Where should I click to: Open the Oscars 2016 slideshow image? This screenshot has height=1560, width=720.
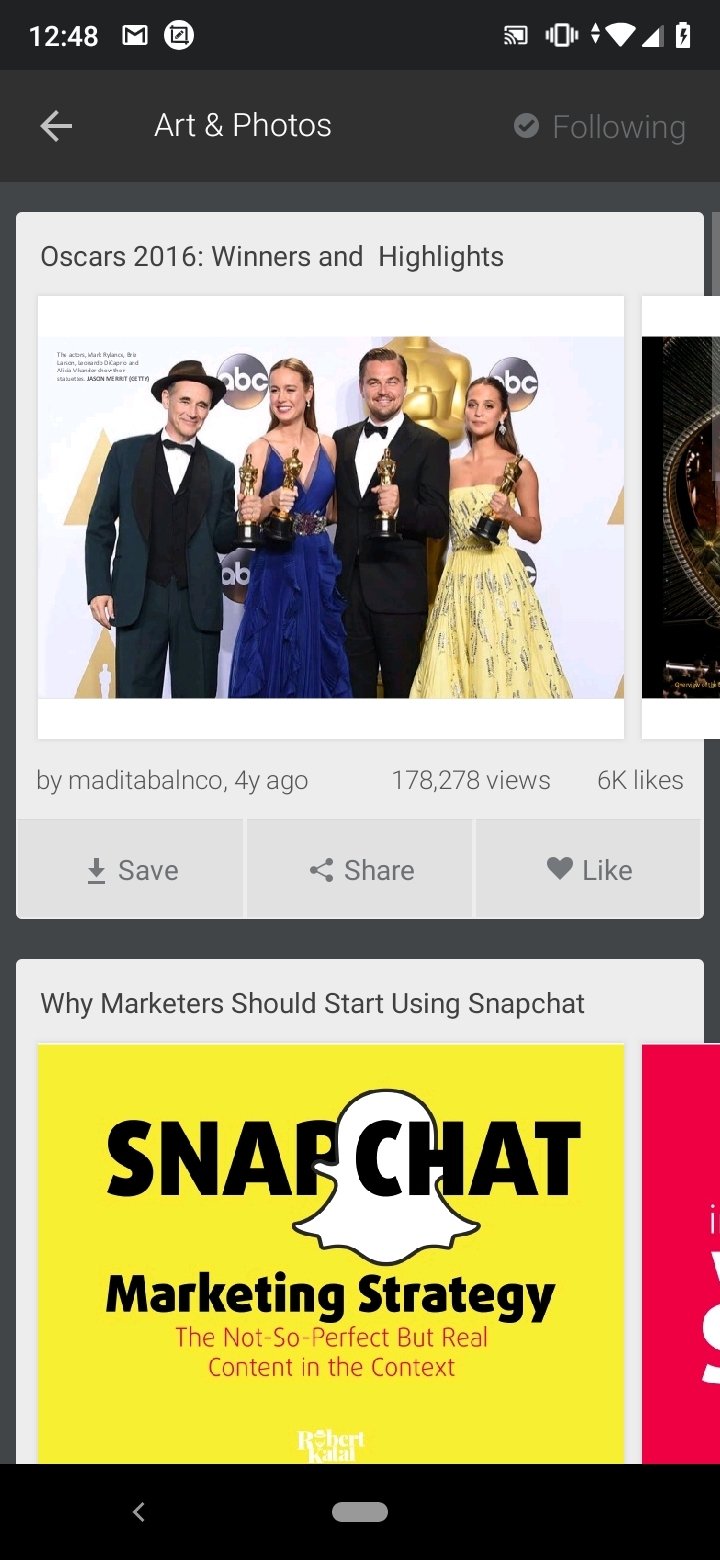point(331,517)
